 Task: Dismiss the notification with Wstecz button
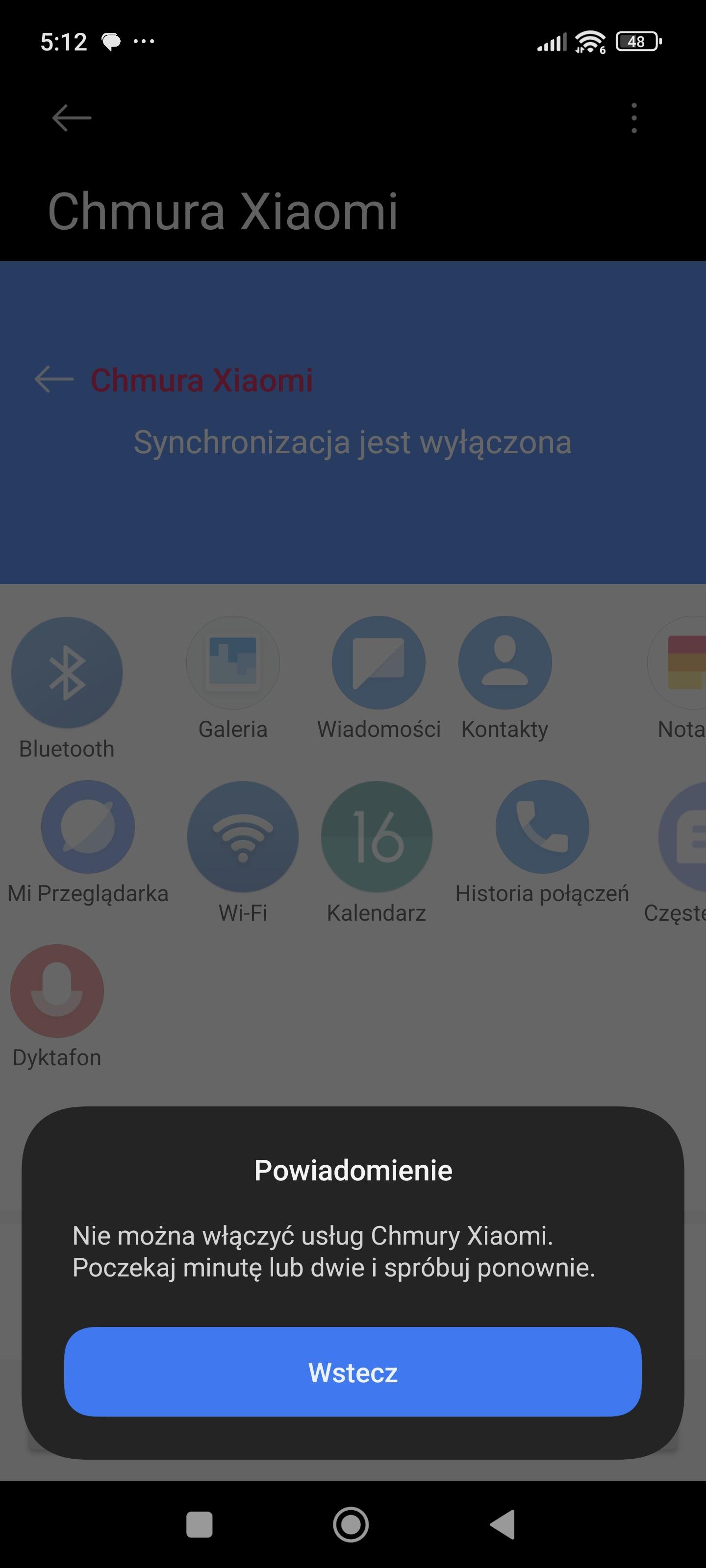(x=353, y=1372)
